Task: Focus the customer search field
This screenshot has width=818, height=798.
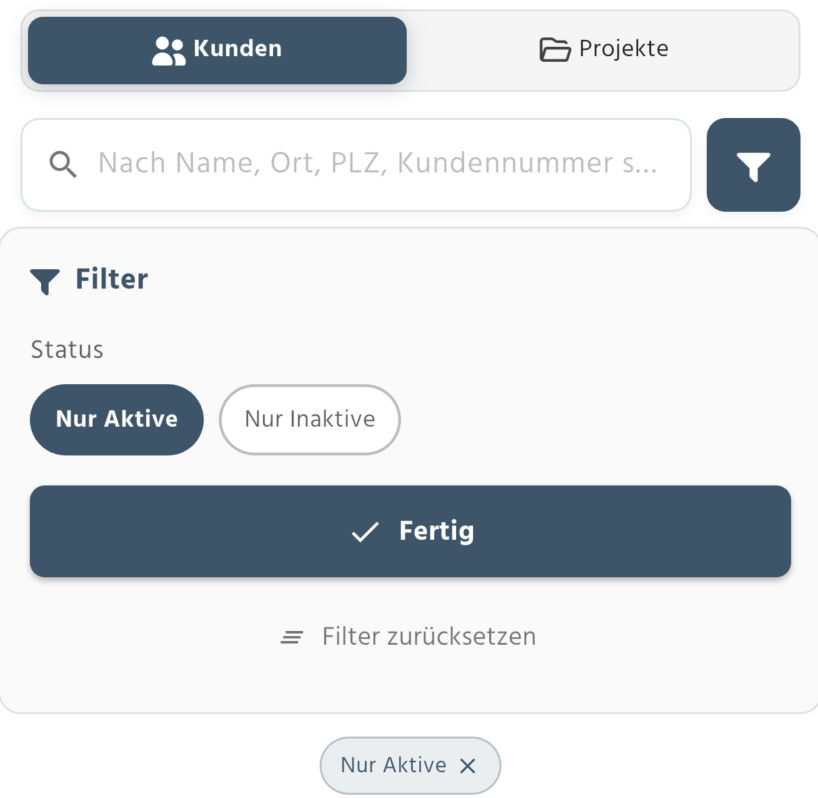Action: click(x=376, y=165)
